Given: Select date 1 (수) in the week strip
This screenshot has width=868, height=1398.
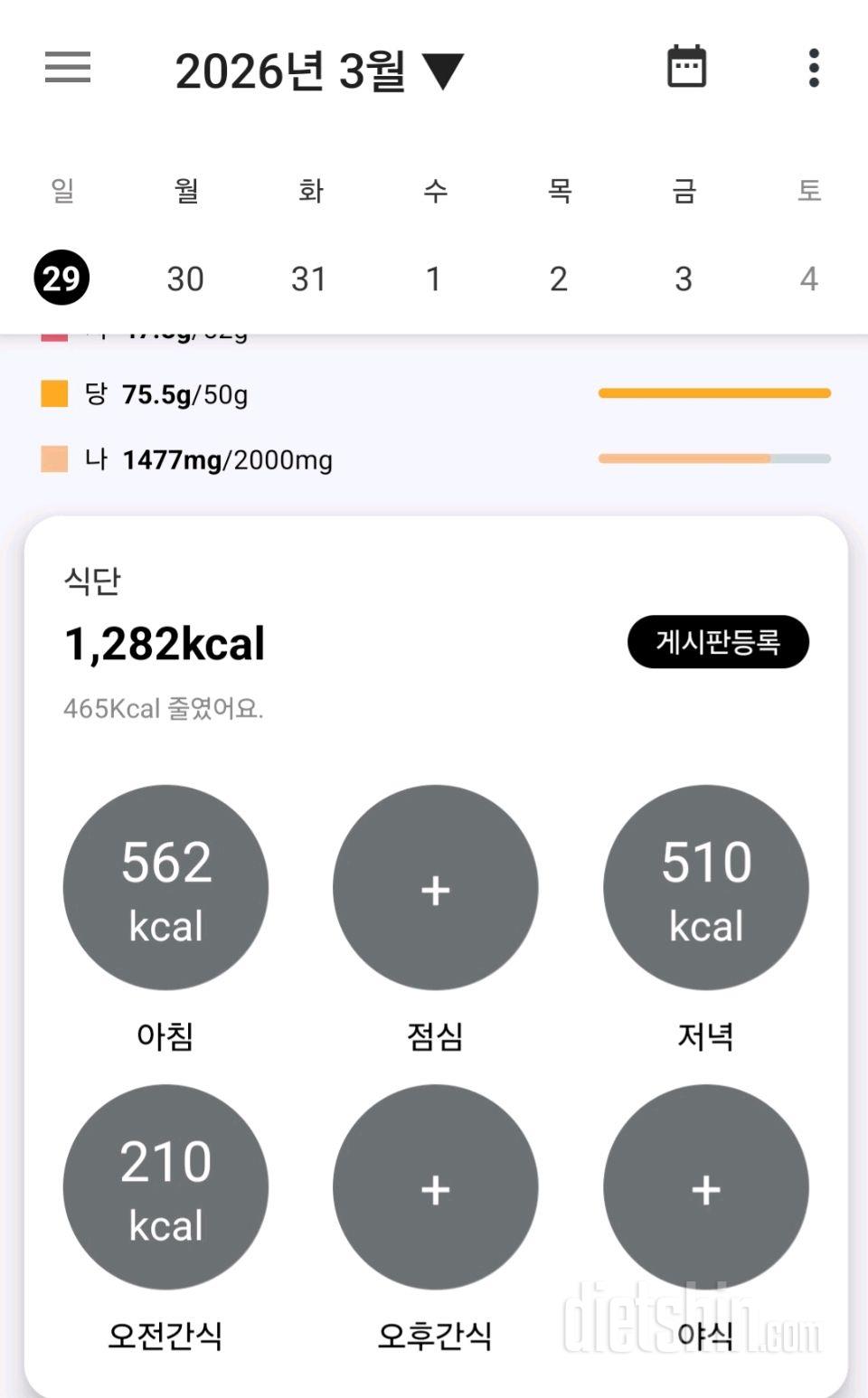Looking at the screenshot, I should click(x=434, y=279).
